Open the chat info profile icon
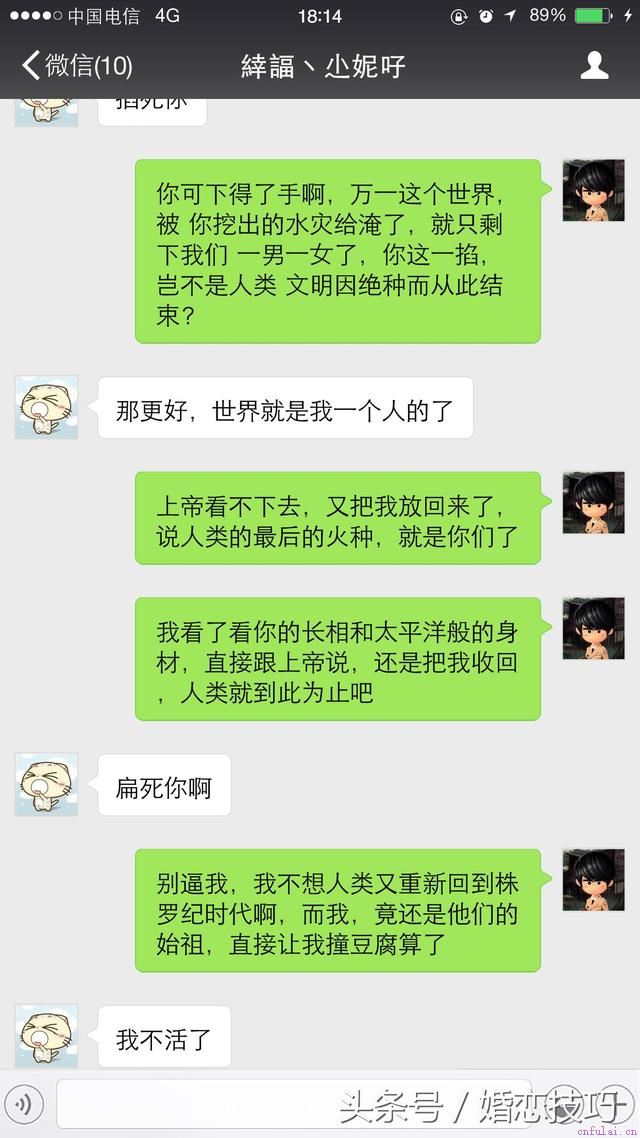 pos(594,66)
